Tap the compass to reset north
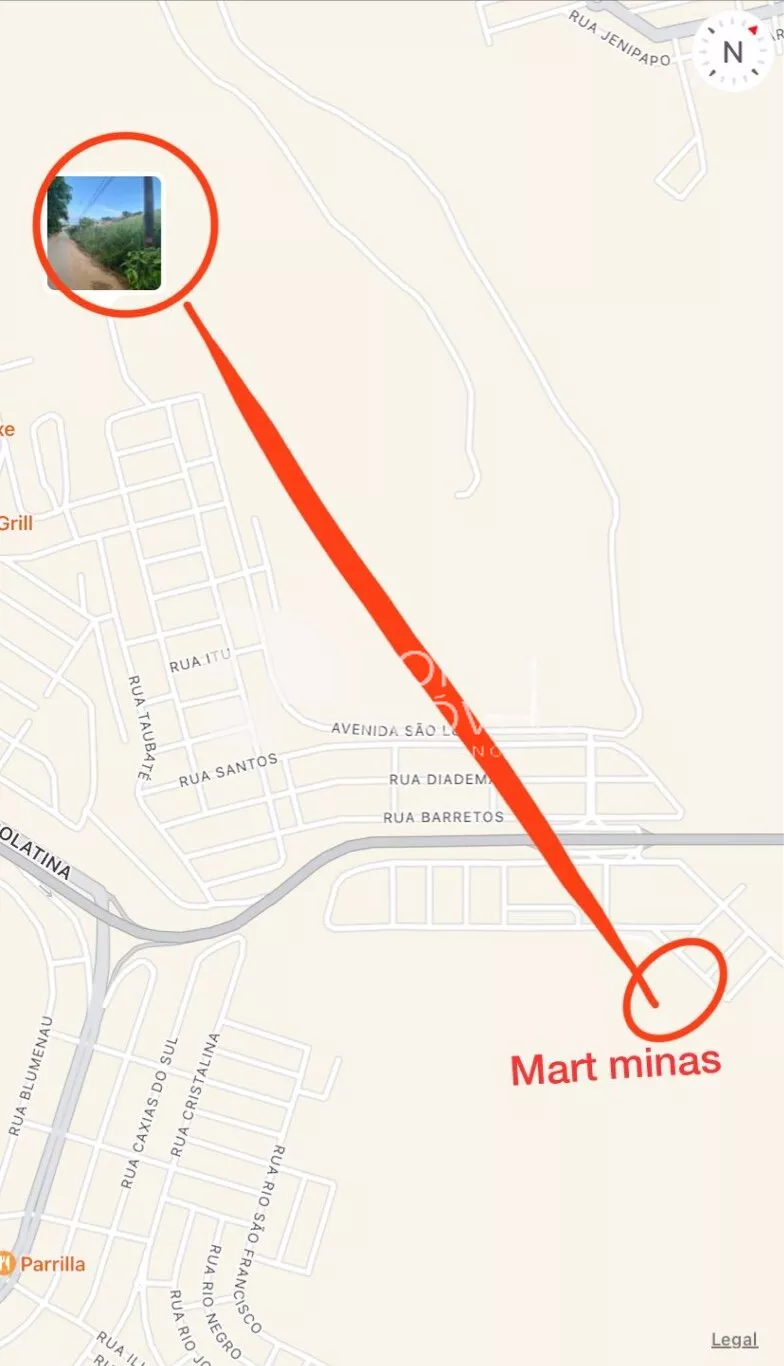Image resolution: width=784 pixels, height=1366 pixels. (732, 52)
